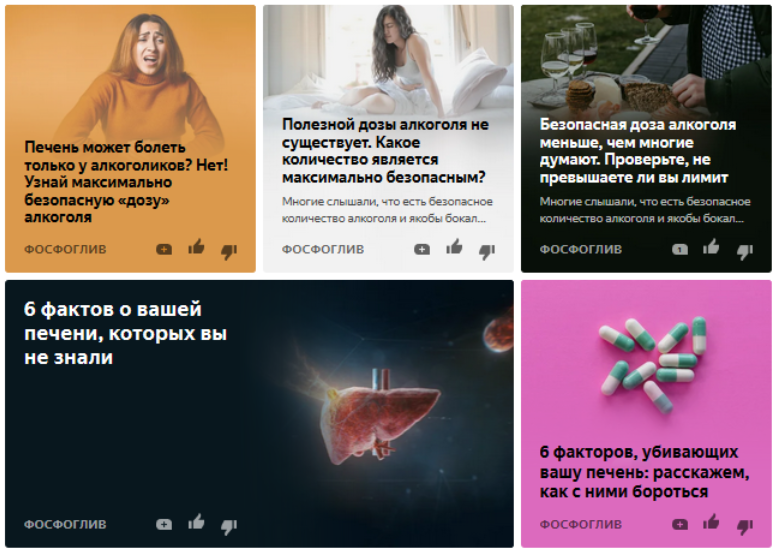Dislike the card 'Полезной дозы алкоголя не существует'
777x553 pixels.
[486, 250]
